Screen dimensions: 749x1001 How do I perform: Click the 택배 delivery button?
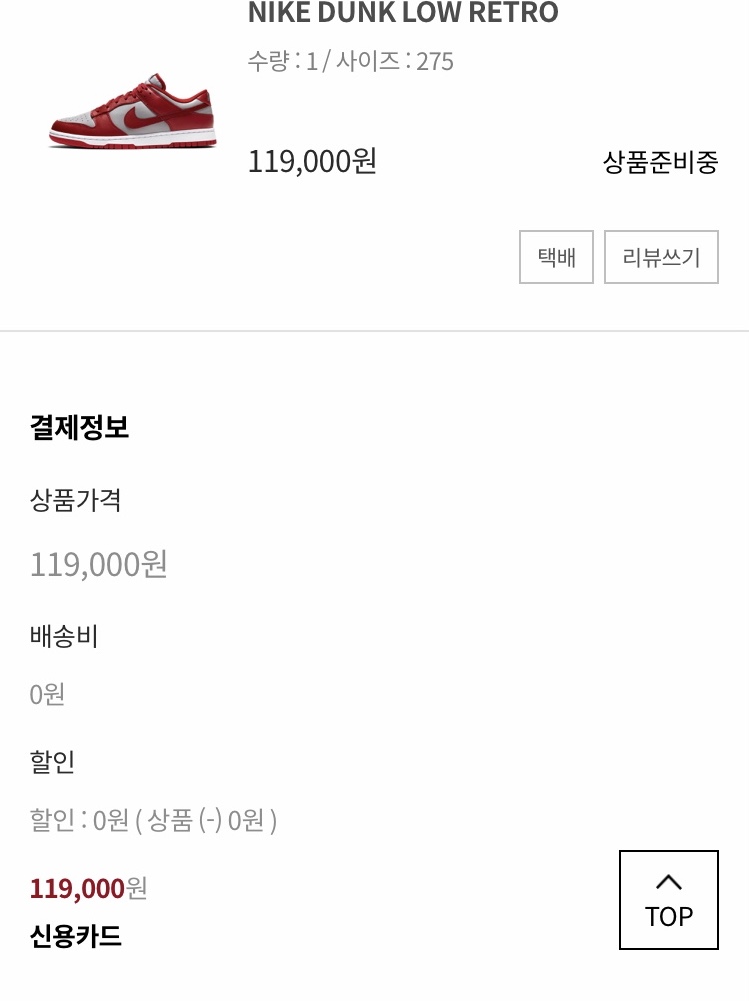pos(555,257)
